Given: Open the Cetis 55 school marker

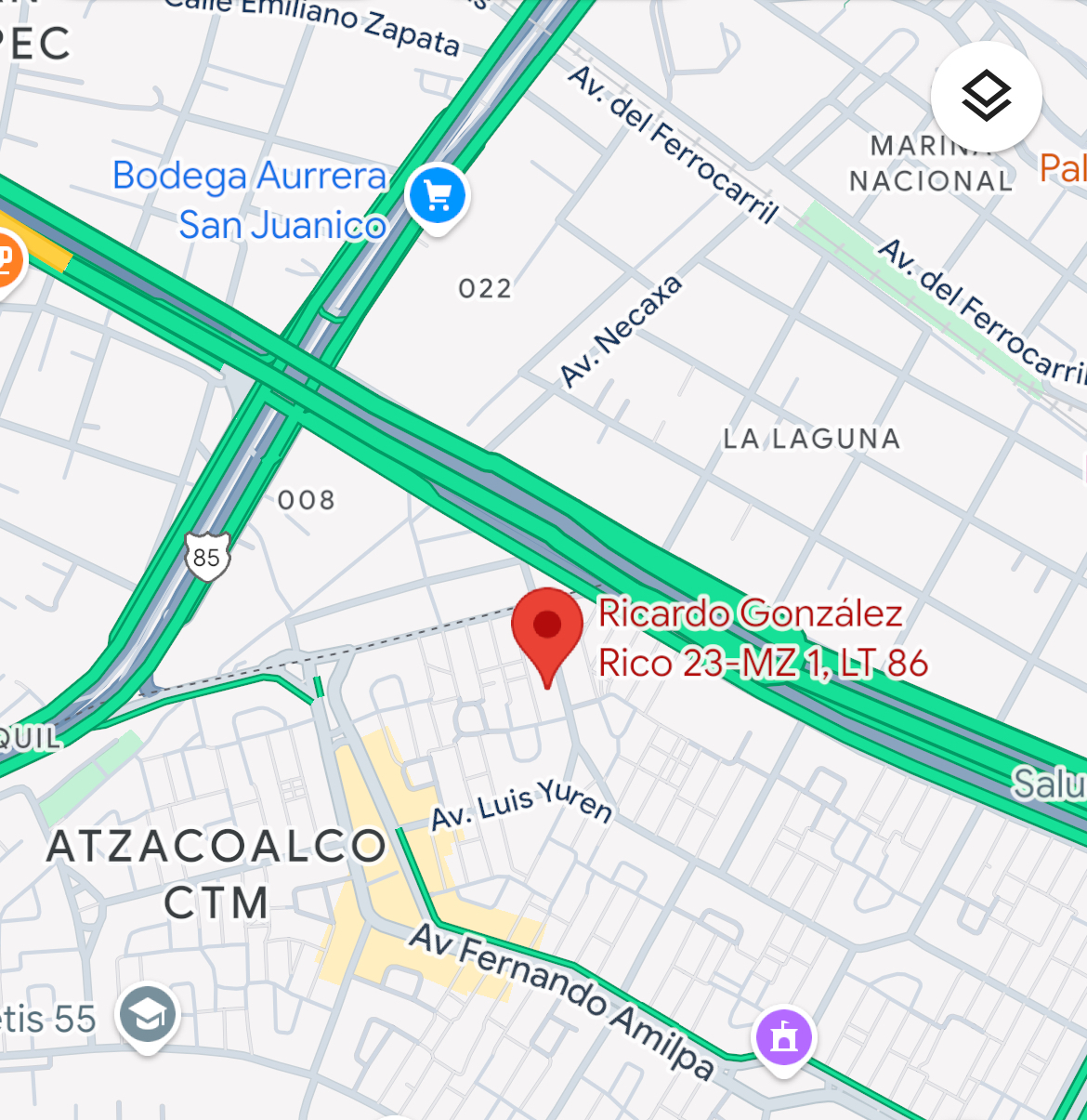Looking at the screenshot, I should 148,1016.
